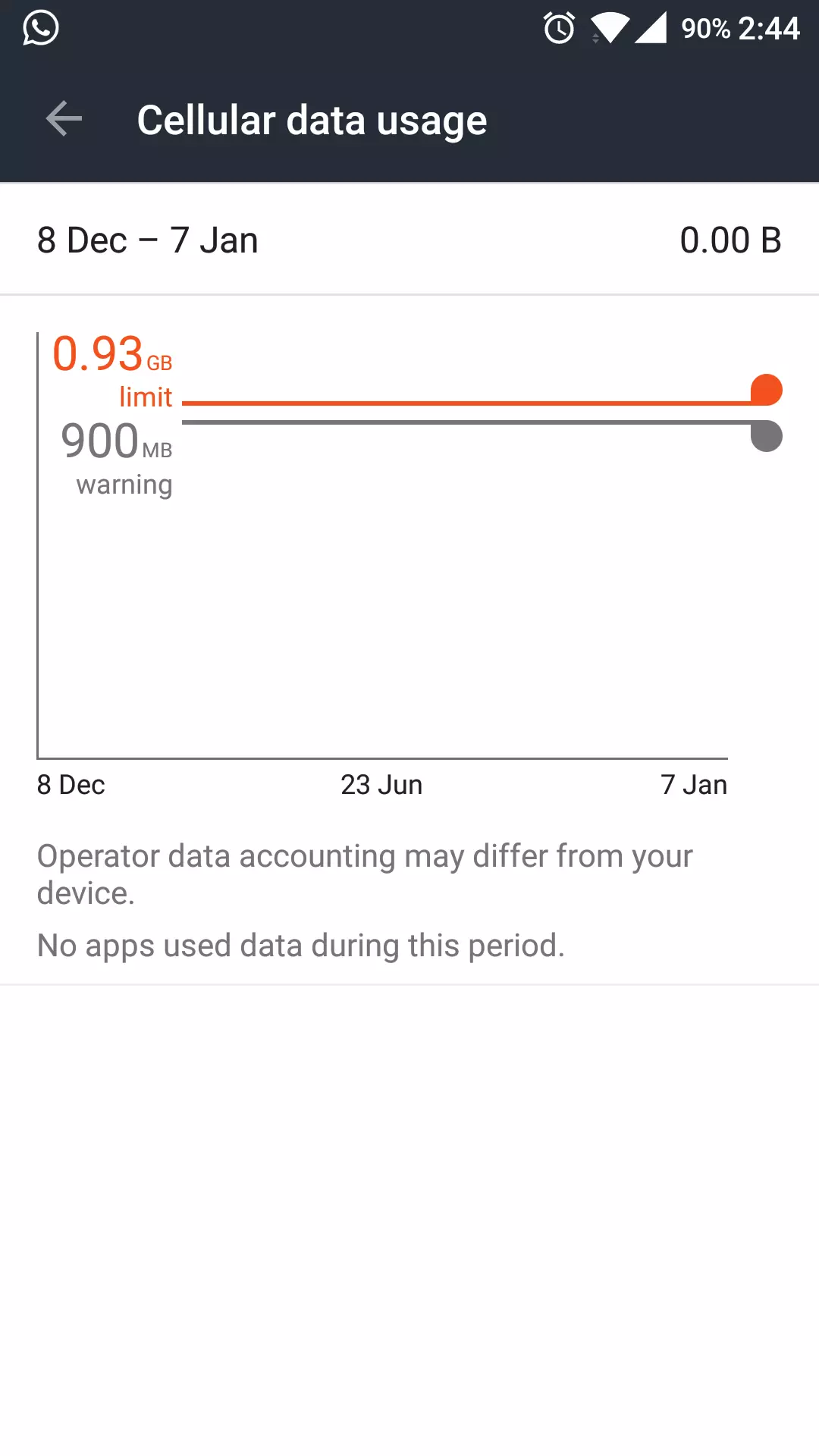Click the alarm clock status icon
The height and width of the screenshot is (1456, 819).
click(558, 27)
